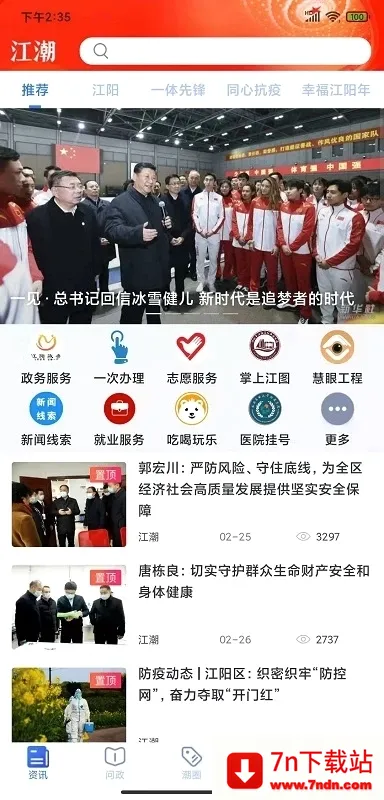Screen dimensions: 384x800
Task: Open 政务服务
Action: [46, 357]
